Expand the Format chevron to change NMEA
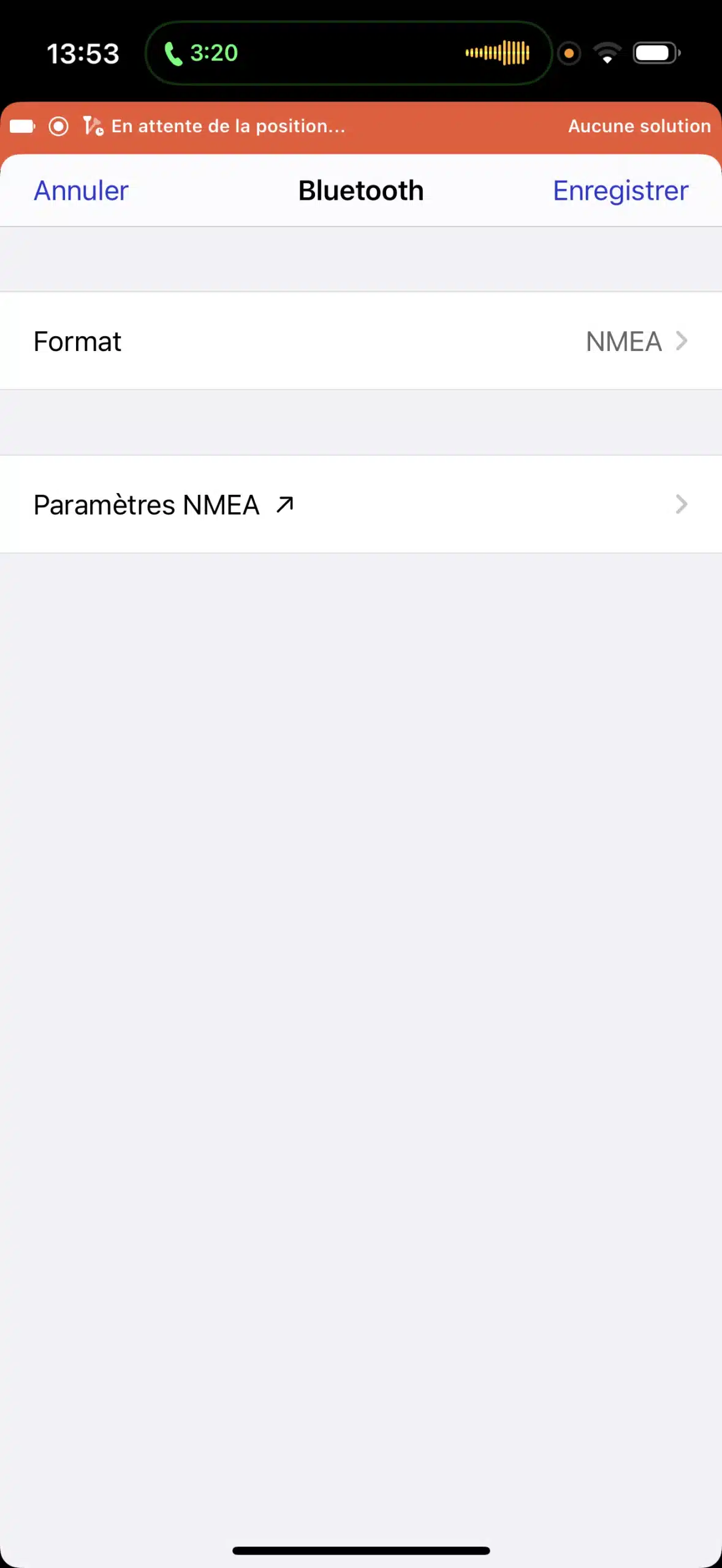The image size is (722, 1568). [x=681, y=342]
